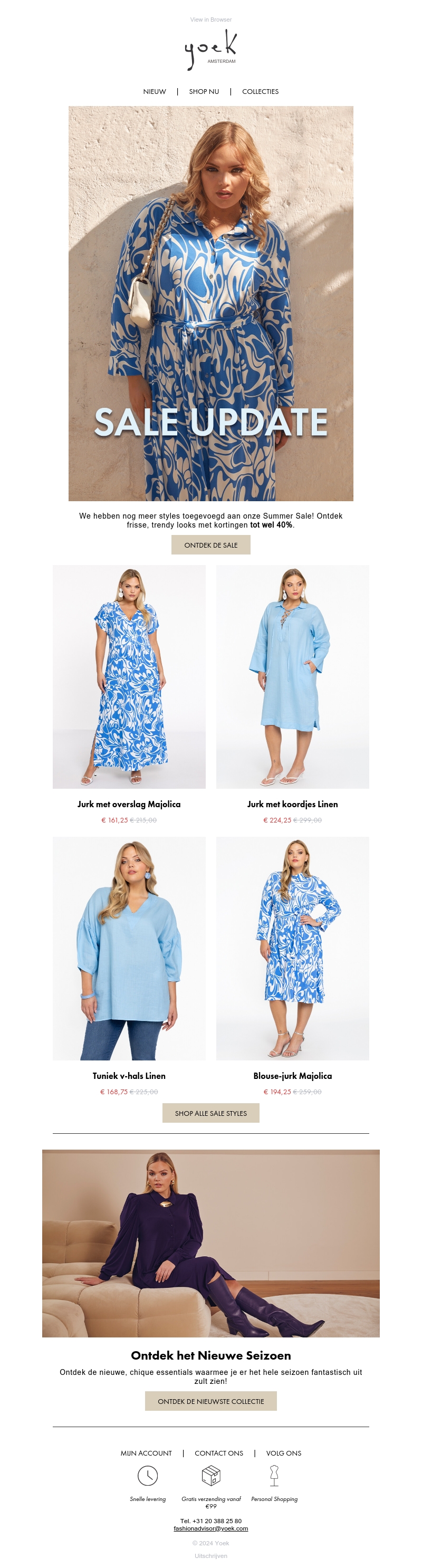The height and width of the screenshot is (1568, 422).
Task: Open the COLLECTIES link
Action: (260, 91)
